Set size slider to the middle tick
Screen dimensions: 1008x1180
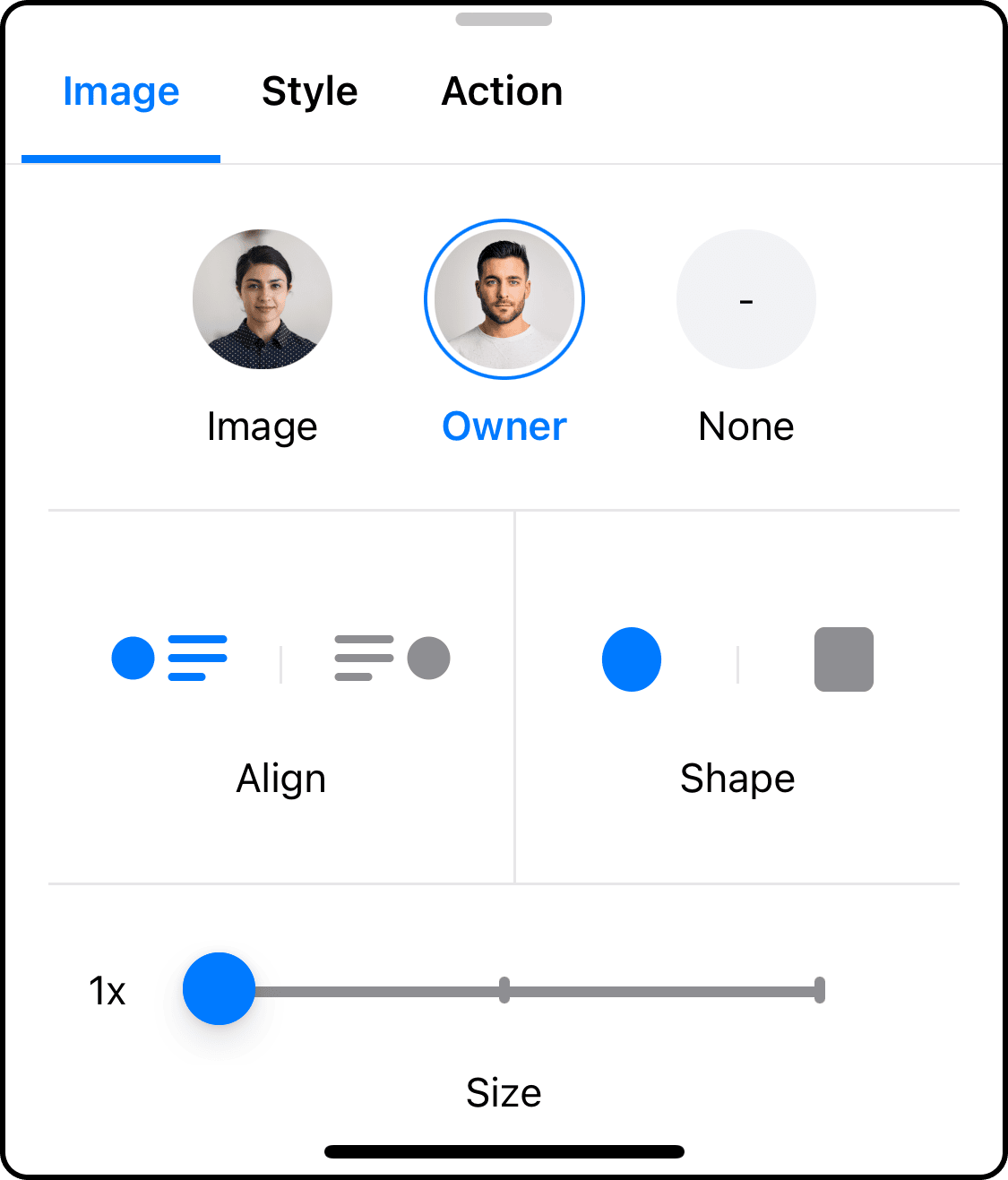pos(504,990)
